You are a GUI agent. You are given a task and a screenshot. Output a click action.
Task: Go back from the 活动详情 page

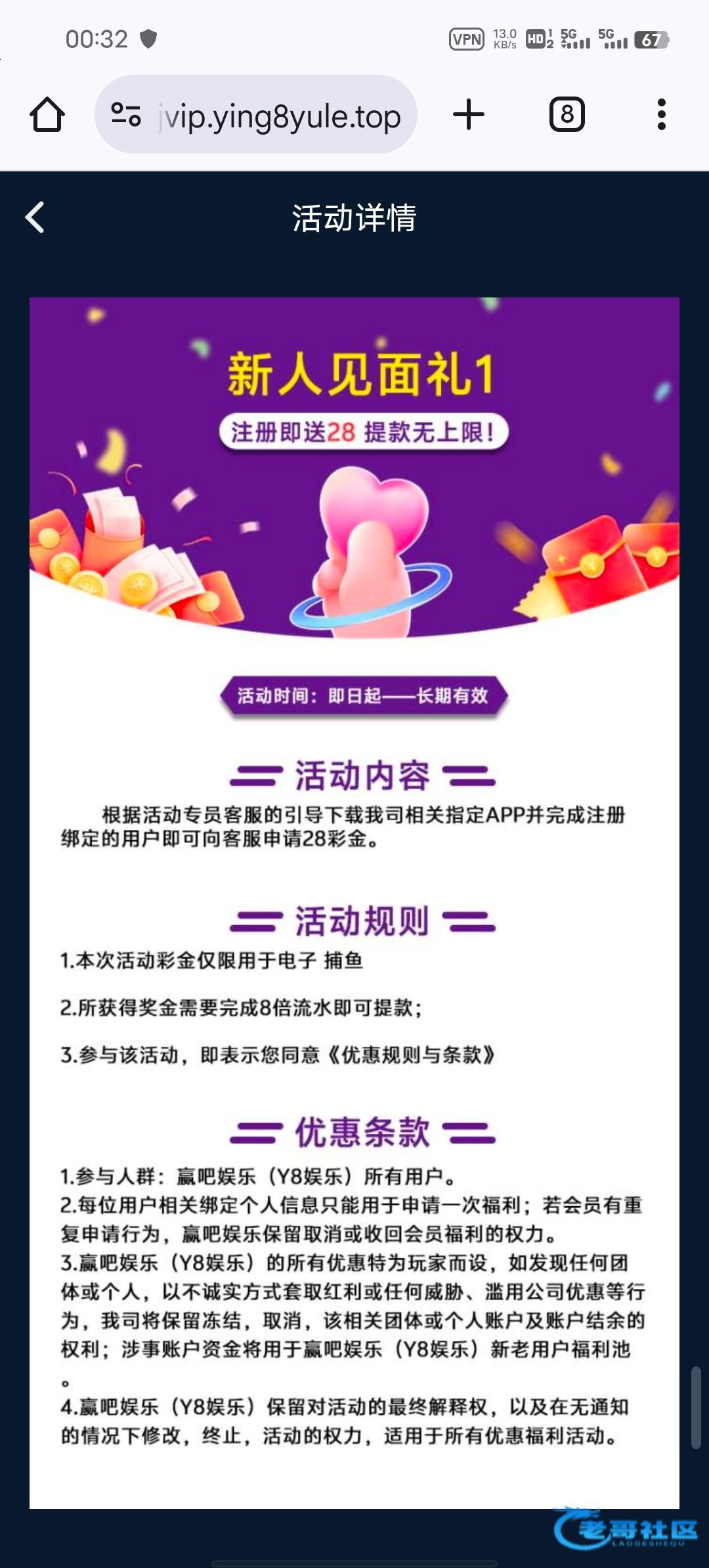click(x=35, y=217)
